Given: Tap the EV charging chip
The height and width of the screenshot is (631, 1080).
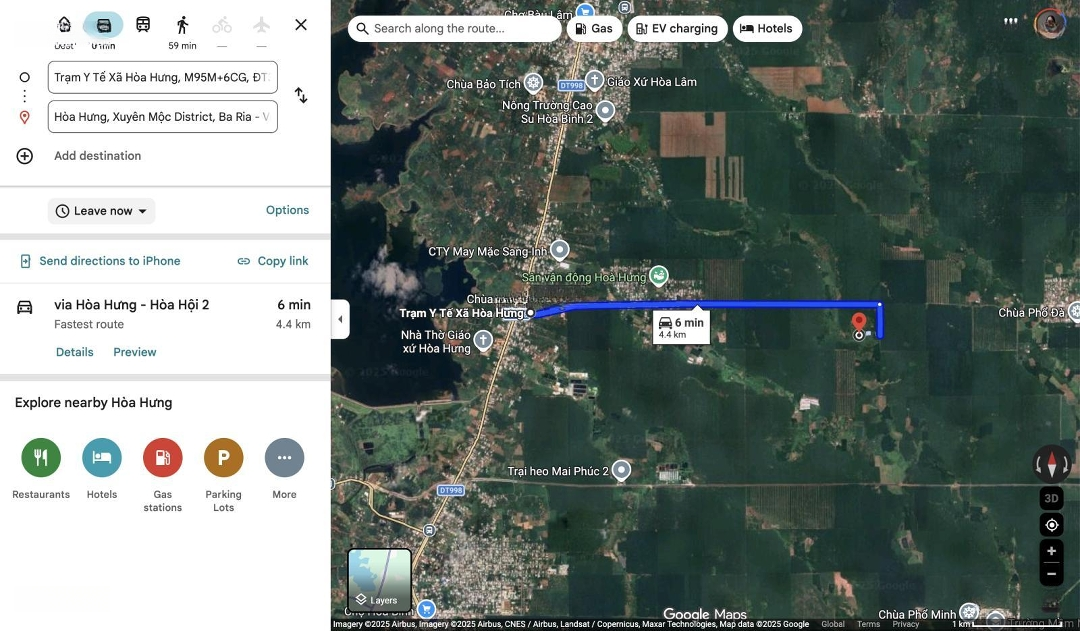Looking at the screenshot, I should pos(677,29).
